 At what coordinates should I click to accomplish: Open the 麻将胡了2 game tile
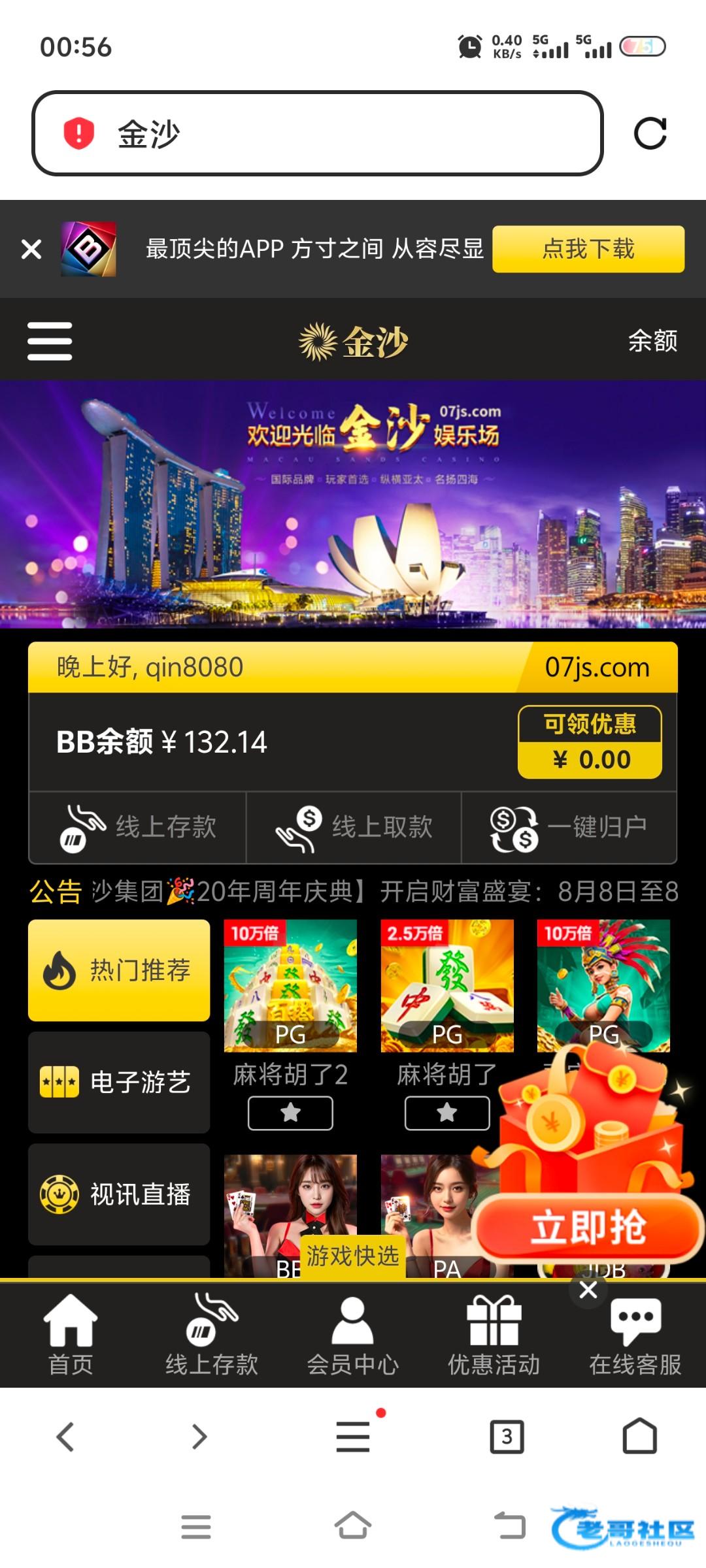290,987
